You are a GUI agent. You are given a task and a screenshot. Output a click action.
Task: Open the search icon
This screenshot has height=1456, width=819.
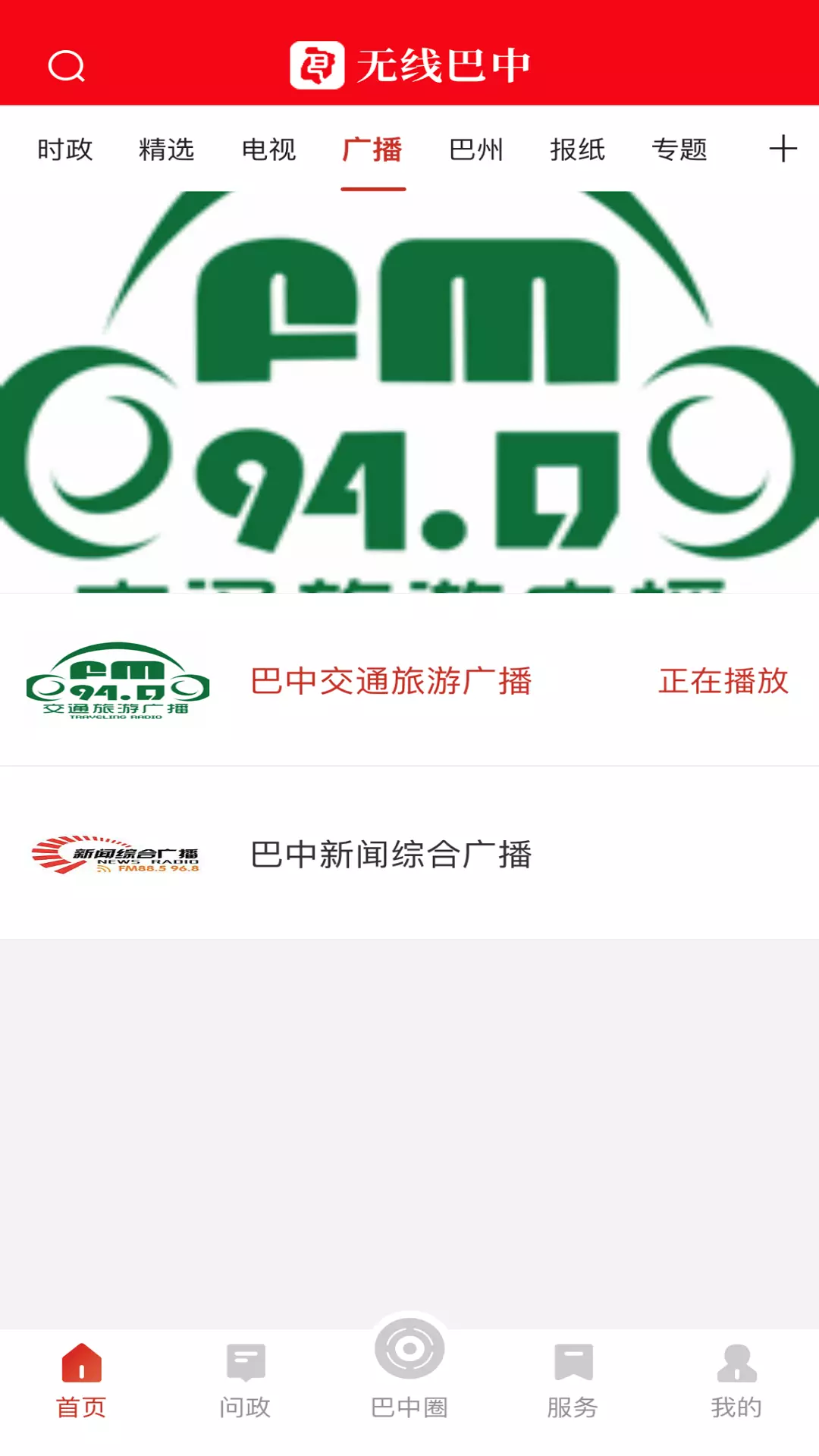tap(67, 66)
